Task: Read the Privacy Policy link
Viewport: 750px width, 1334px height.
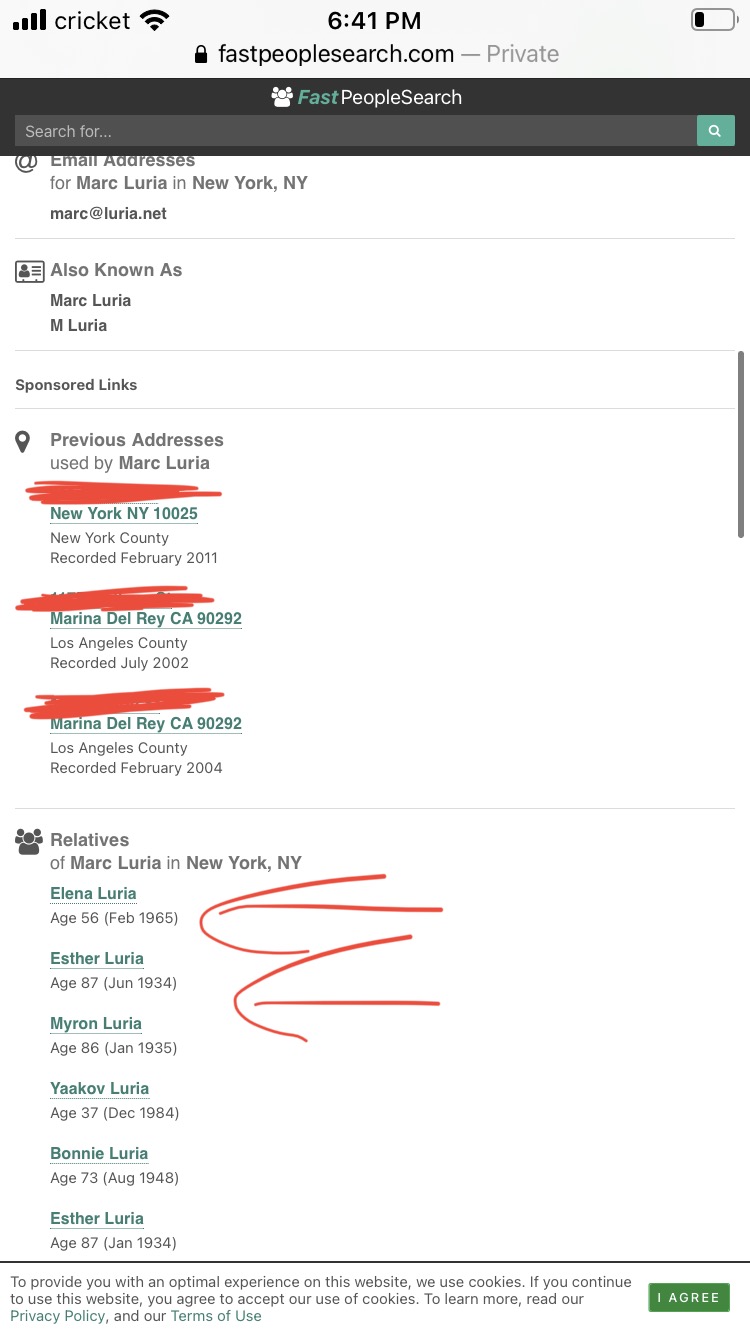Action: (x=58, y=1316)
